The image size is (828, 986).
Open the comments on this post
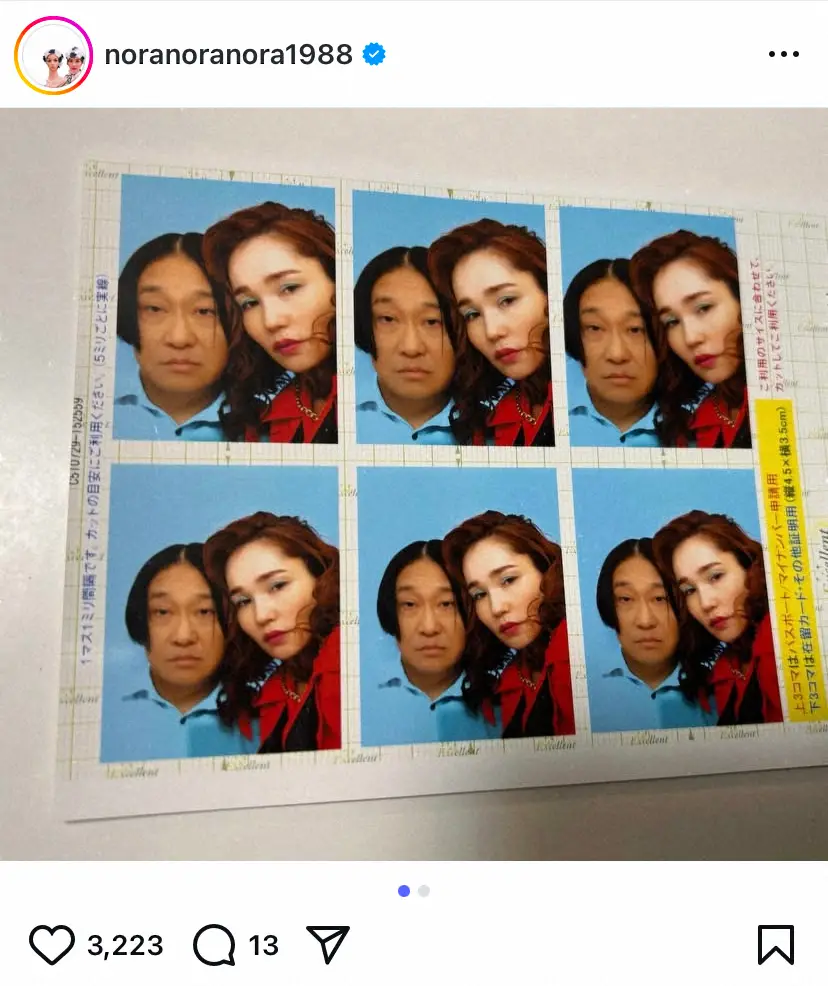point(214,944)
